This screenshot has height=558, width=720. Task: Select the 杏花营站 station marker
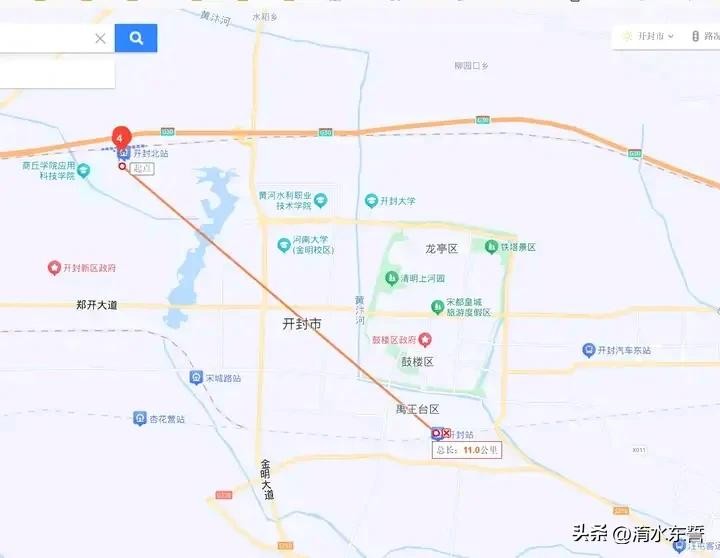pyautogui.click(x=140, y=418)
